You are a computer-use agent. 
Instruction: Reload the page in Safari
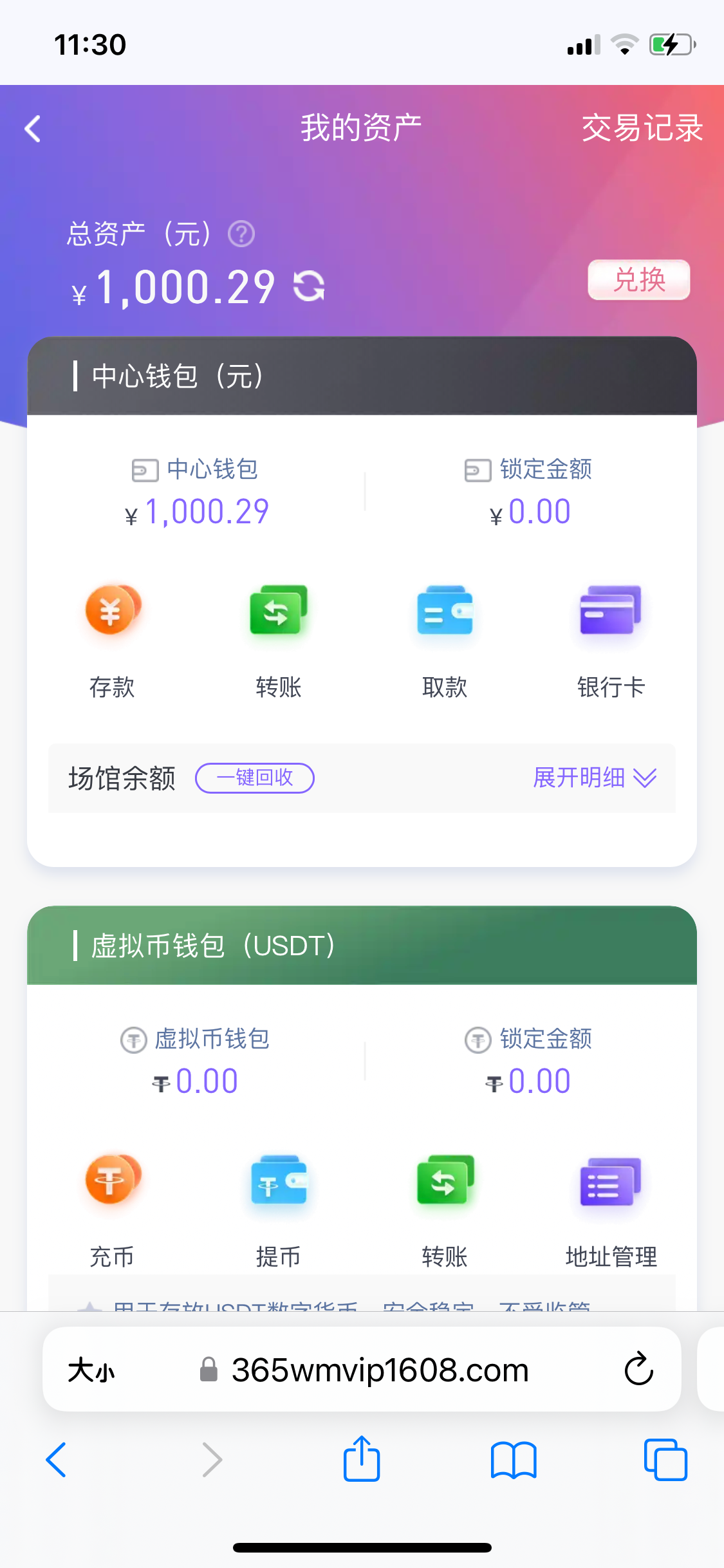pyautogui.click(x=638, y=1369)
